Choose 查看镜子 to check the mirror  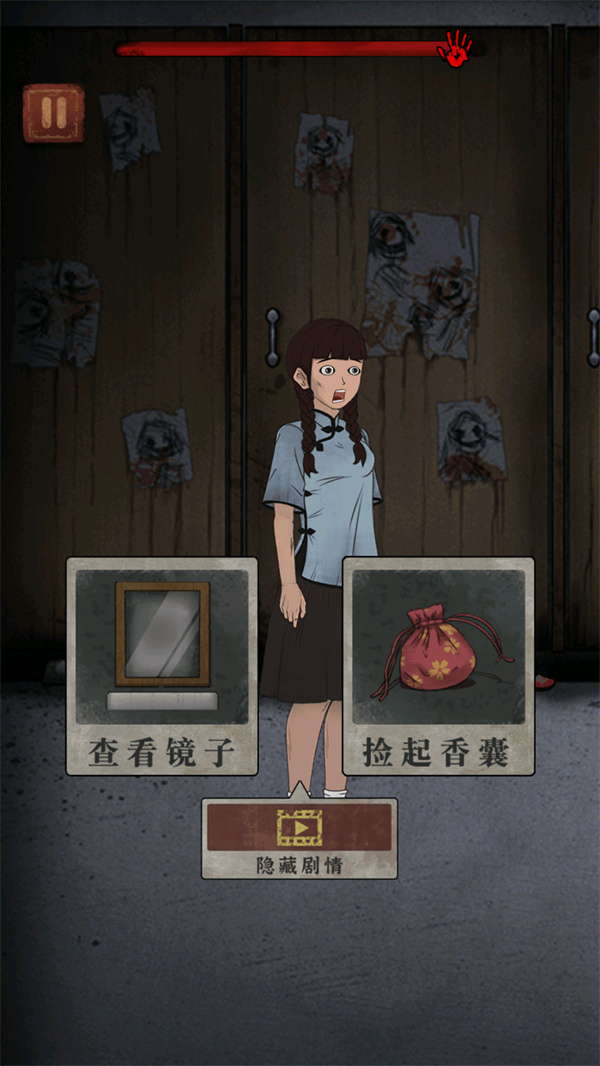click(x=162, y=666)
